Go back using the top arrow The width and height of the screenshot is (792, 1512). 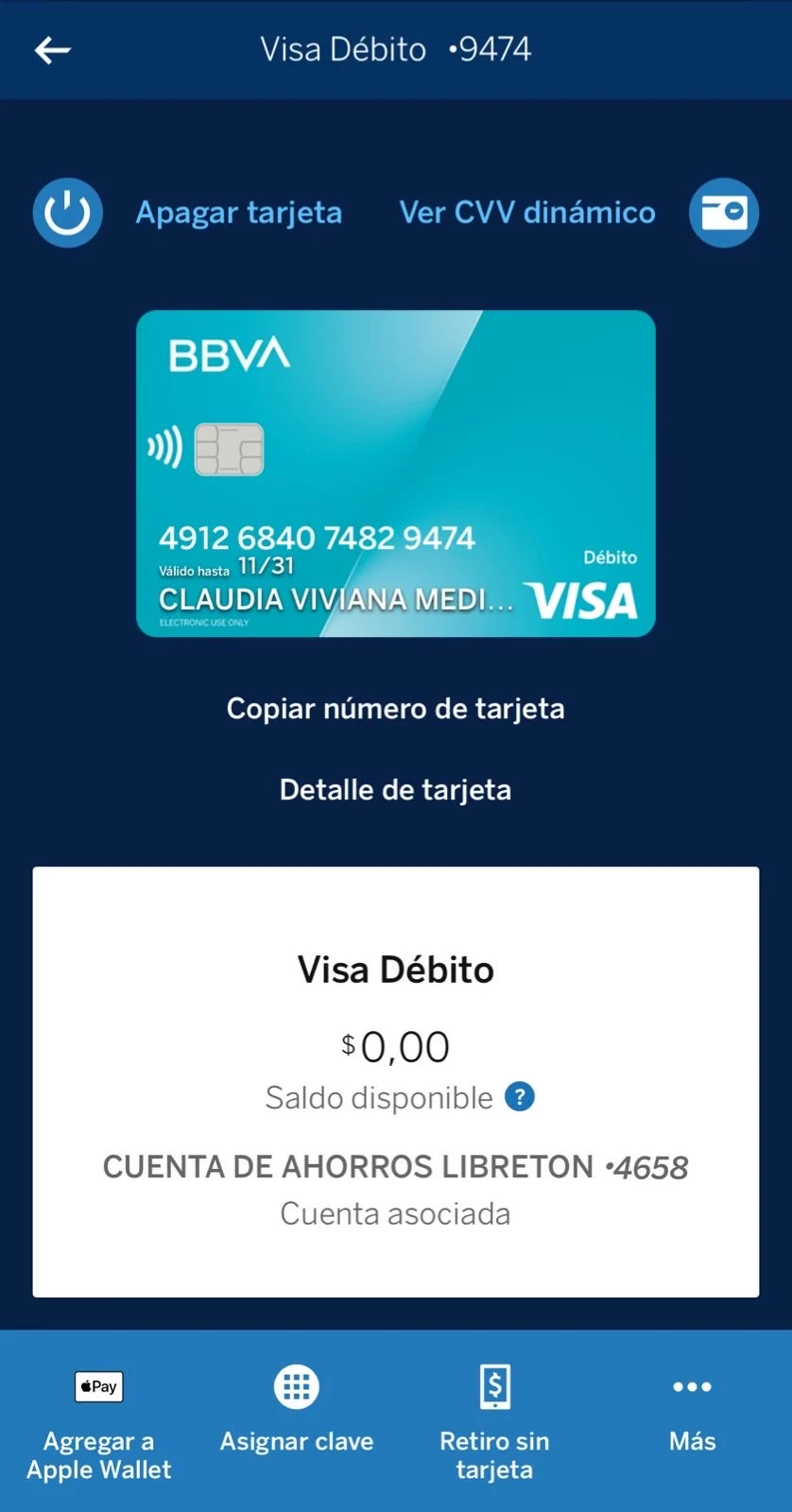click(x=53, y=50)
